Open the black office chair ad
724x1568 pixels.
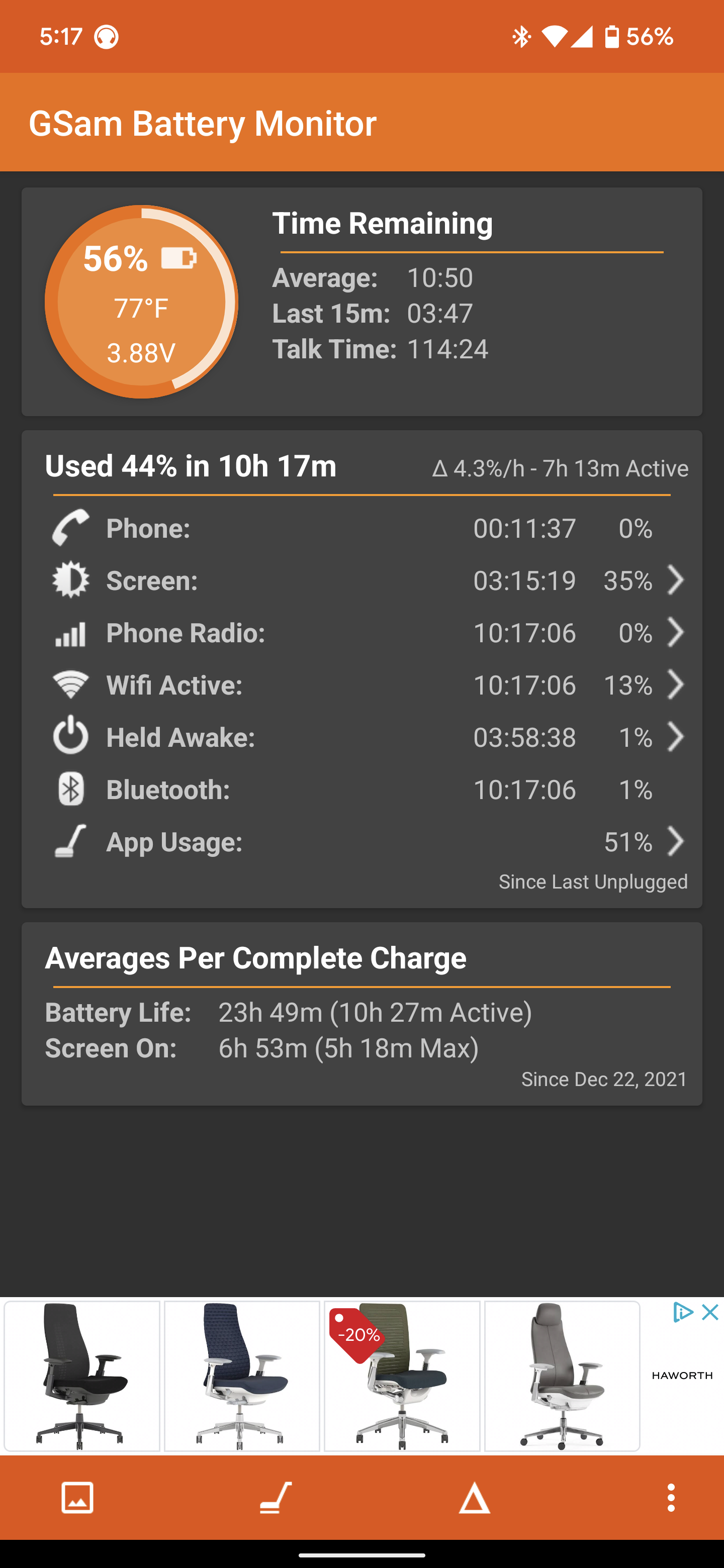pos(82,1376)
